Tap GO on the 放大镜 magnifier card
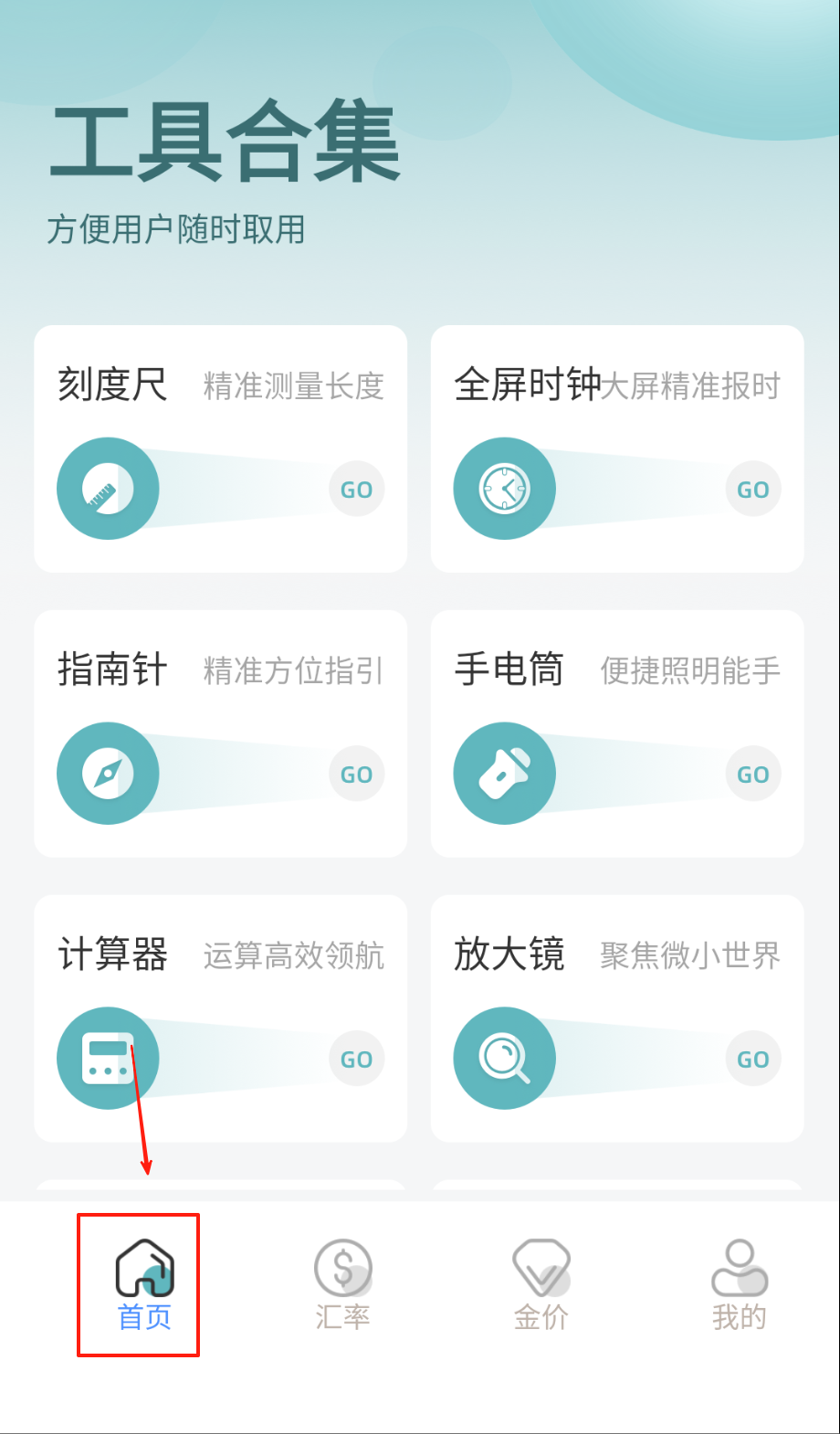Image resolution: width=840 pixels, height=1434 pixels. (x=753, y=1060)
